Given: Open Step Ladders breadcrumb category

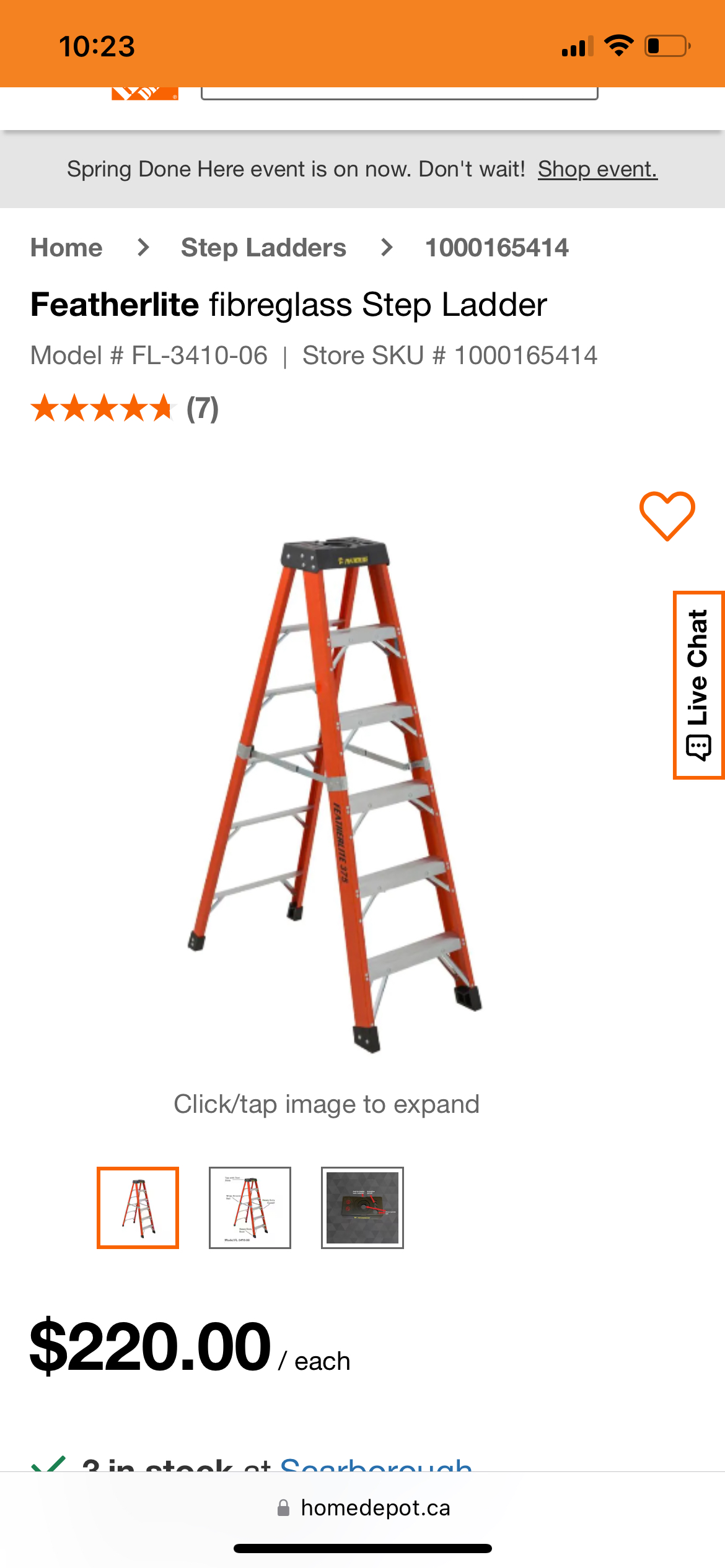Looking at the screenshot, I should (263, 248).
